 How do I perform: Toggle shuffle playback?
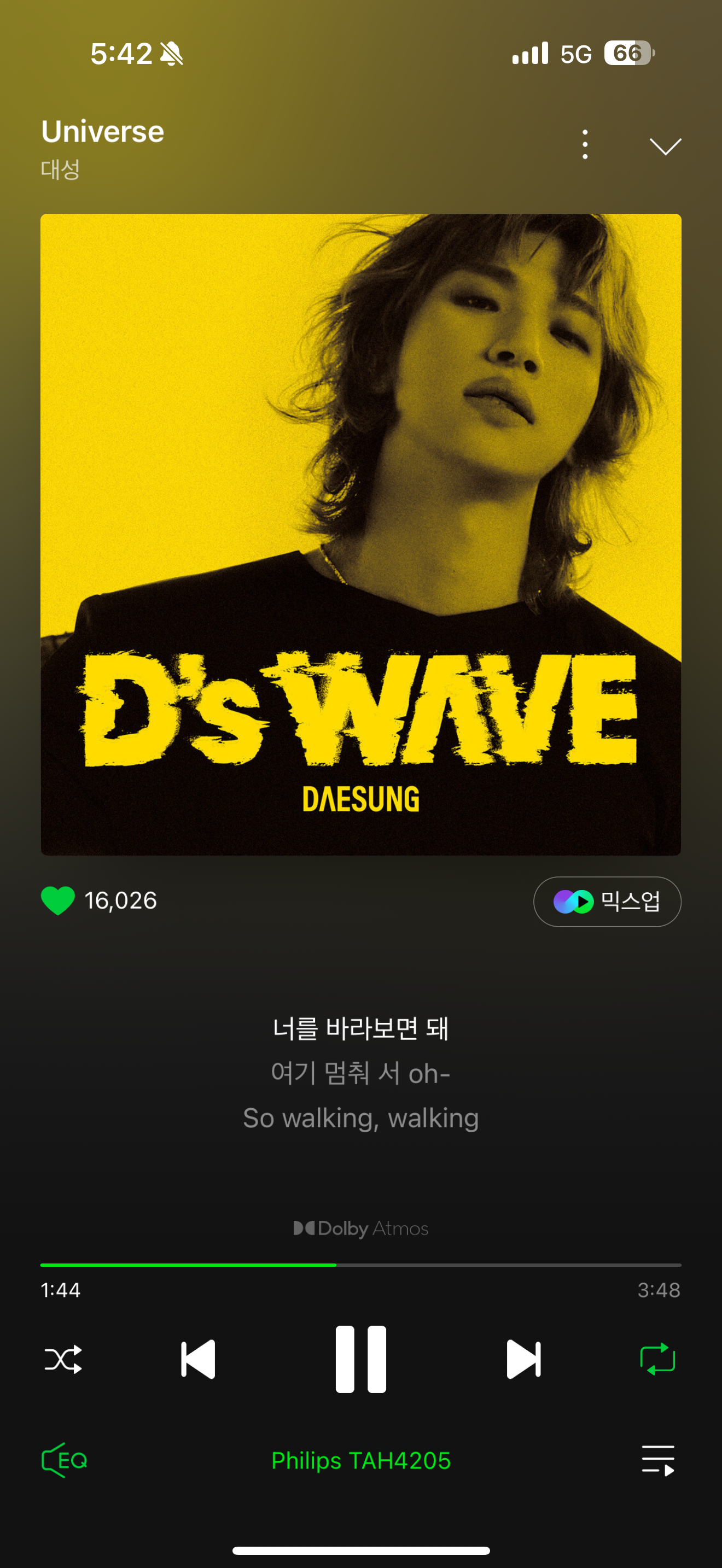(63, 1359)
